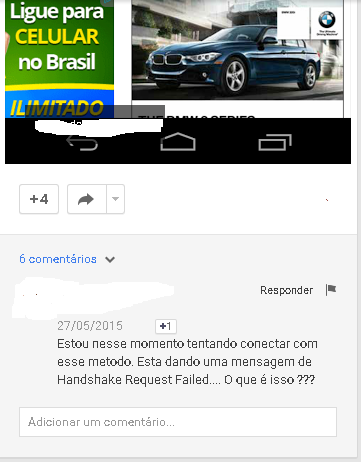This screenshot has height=462, width=361.
Task: Report the comment with the flag icon
Action: 331,290
